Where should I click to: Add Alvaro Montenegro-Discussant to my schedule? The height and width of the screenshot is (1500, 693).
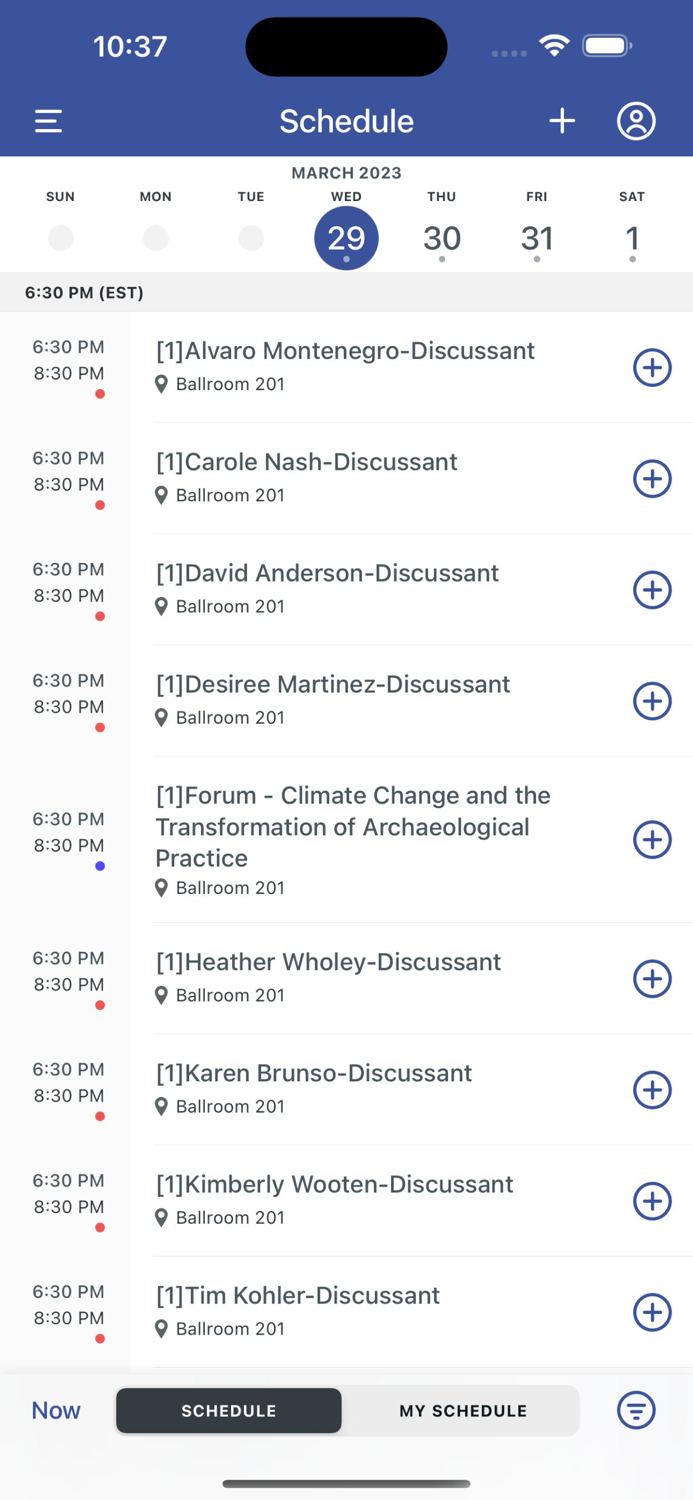[x=652, y=367]
